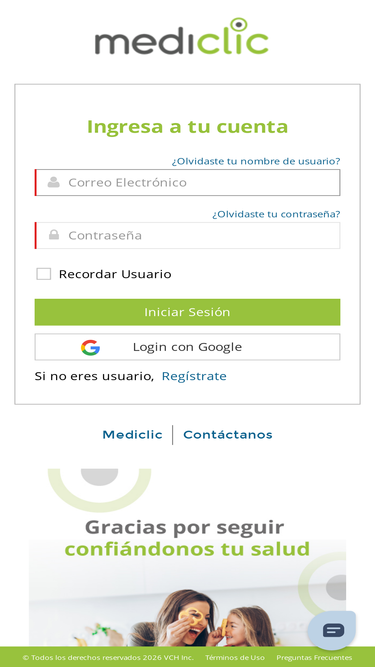Screen dimensions: 375x667
Task: Tap the Correo Electrónico field
Action: pyautogui.click(x=188, y=182)
